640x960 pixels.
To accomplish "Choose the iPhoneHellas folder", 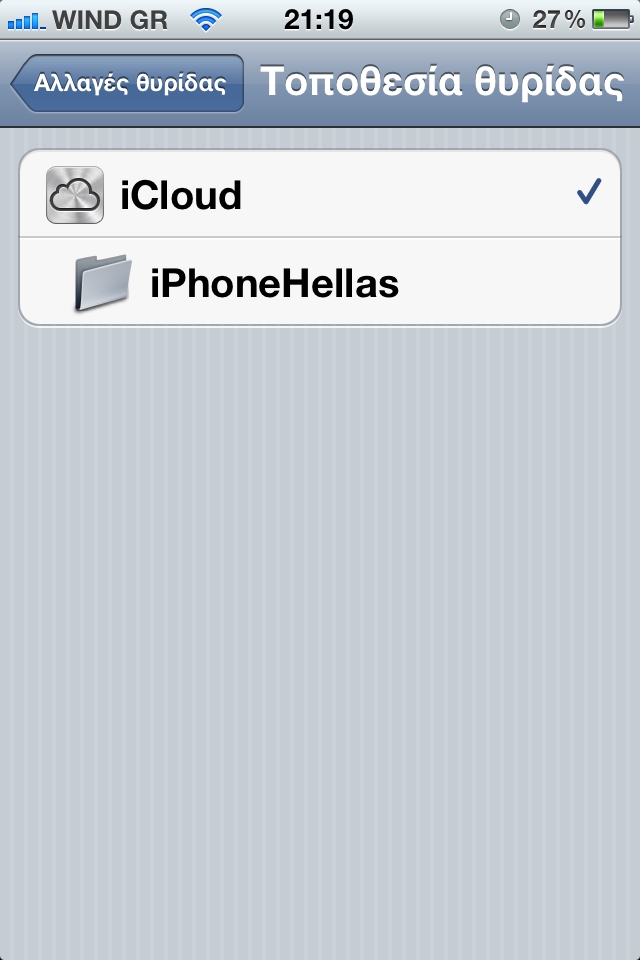I will click(x=320, y=283).
